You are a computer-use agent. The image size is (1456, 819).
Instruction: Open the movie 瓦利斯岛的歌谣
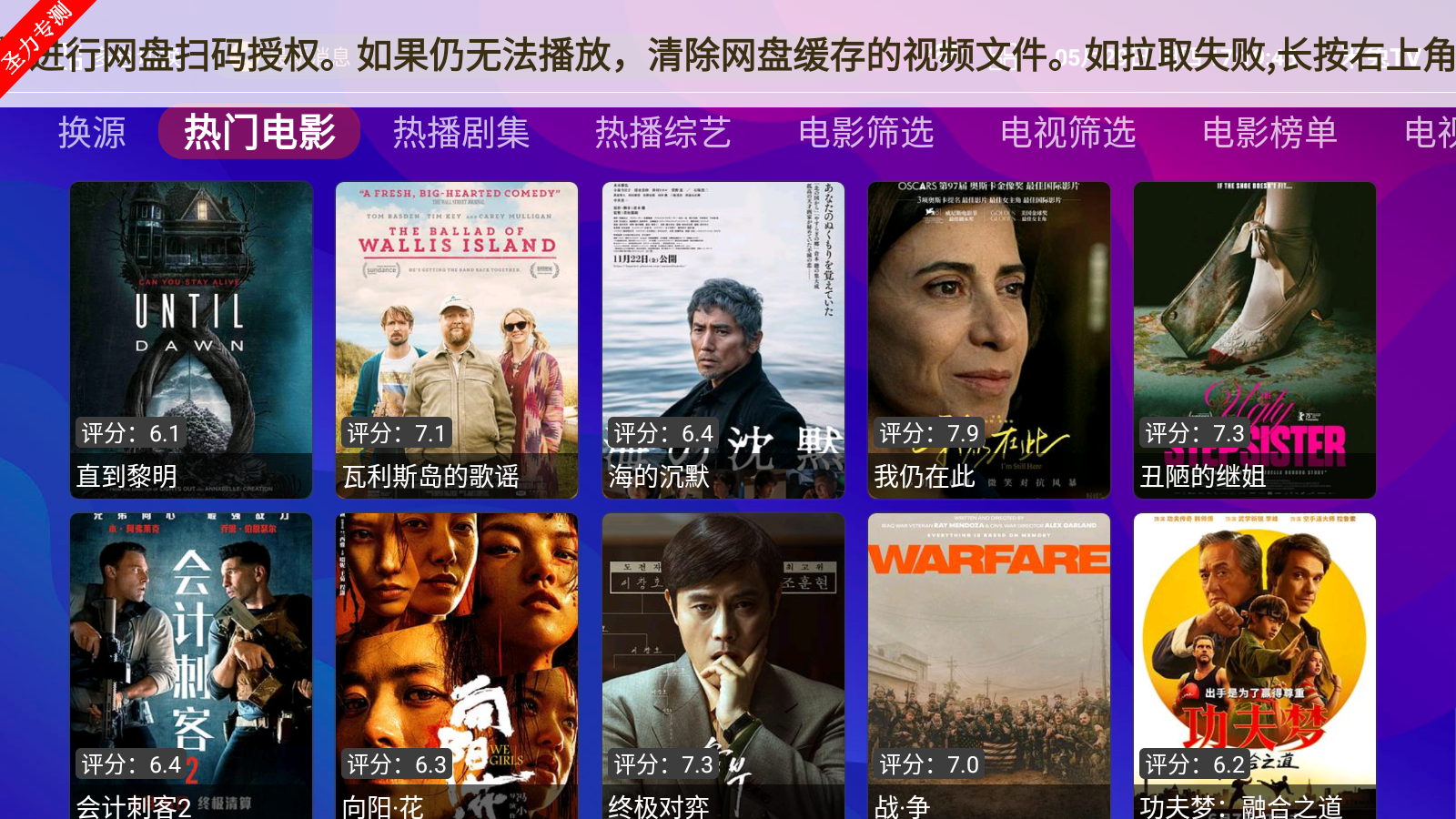(457, 339)
